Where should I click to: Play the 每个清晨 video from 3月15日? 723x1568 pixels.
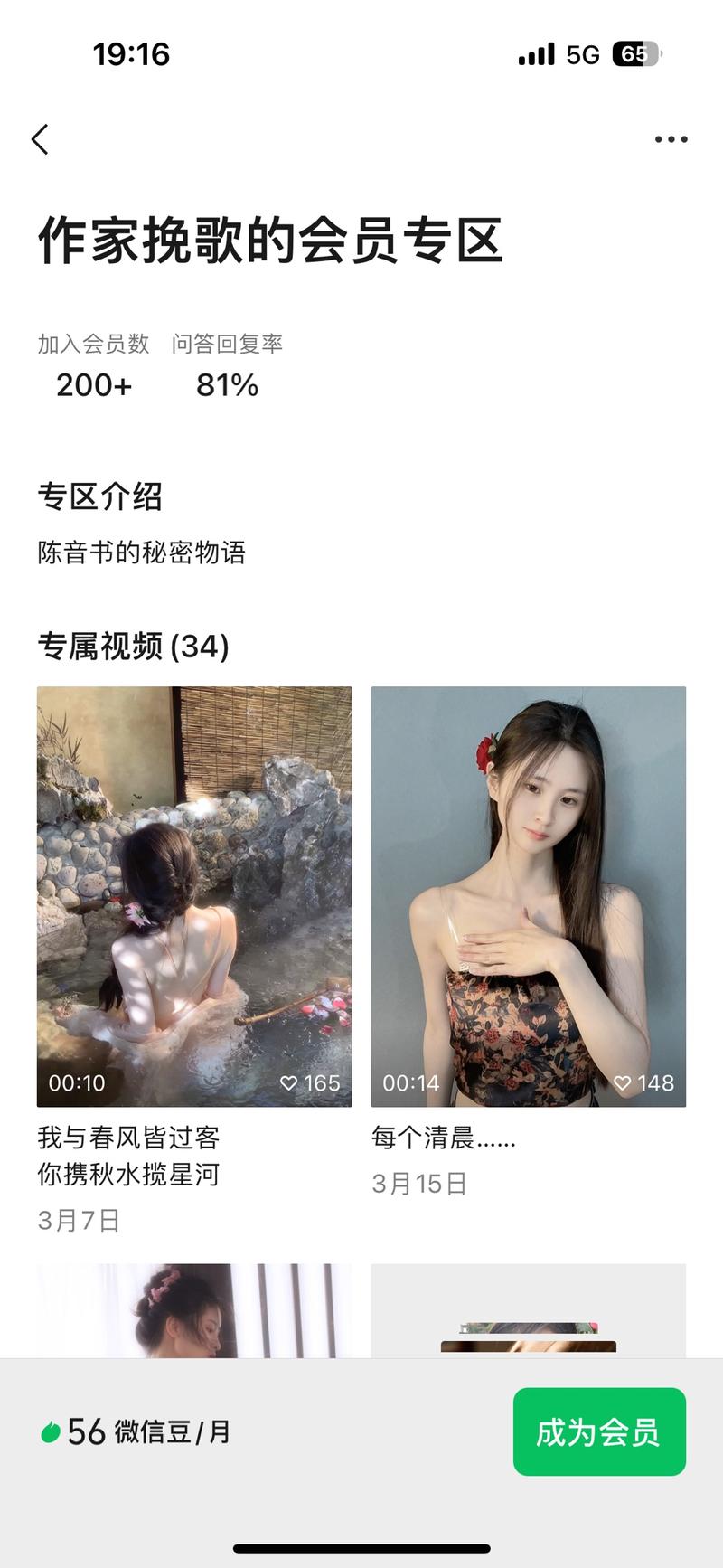(x=528, y=895)
